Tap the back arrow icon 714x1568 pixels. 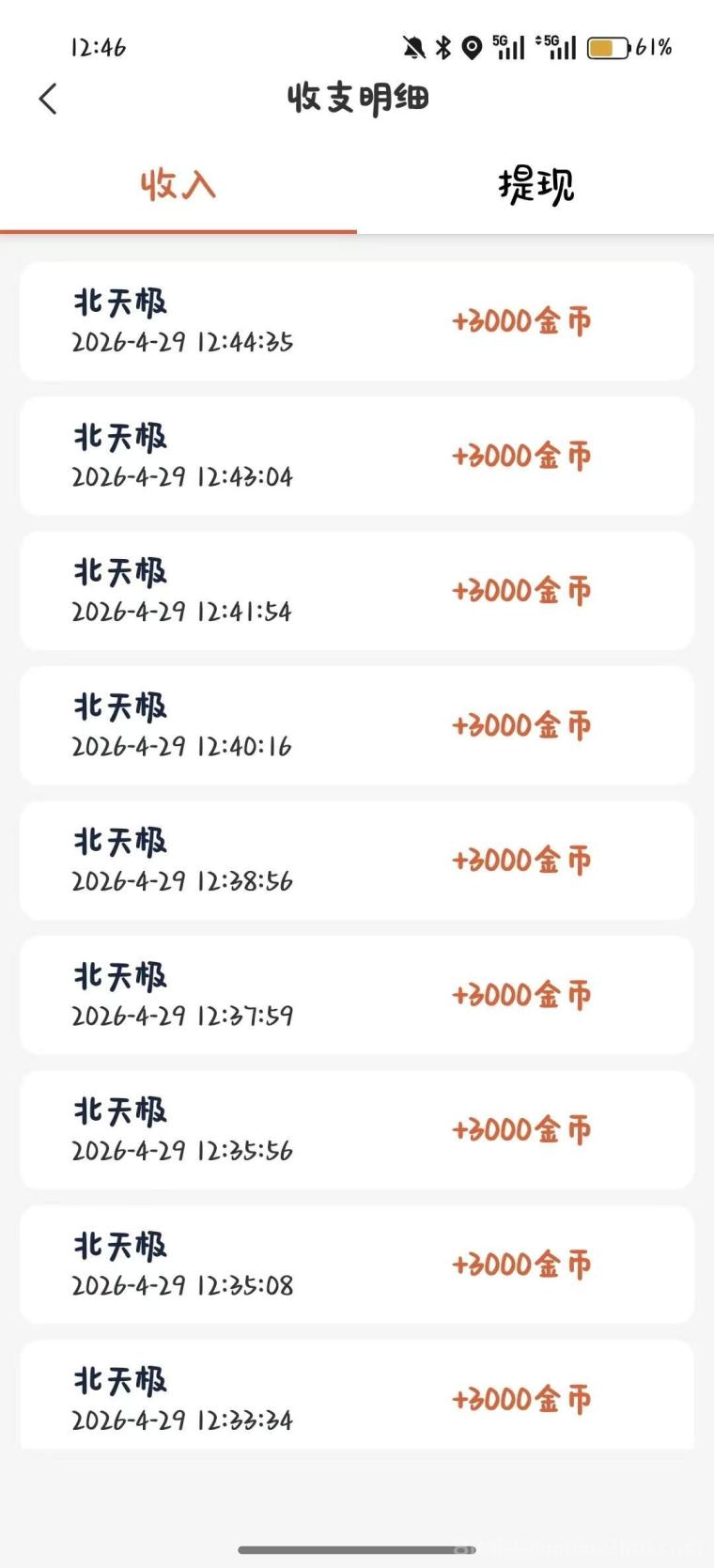pyautogui.click(x=47, y=98)
